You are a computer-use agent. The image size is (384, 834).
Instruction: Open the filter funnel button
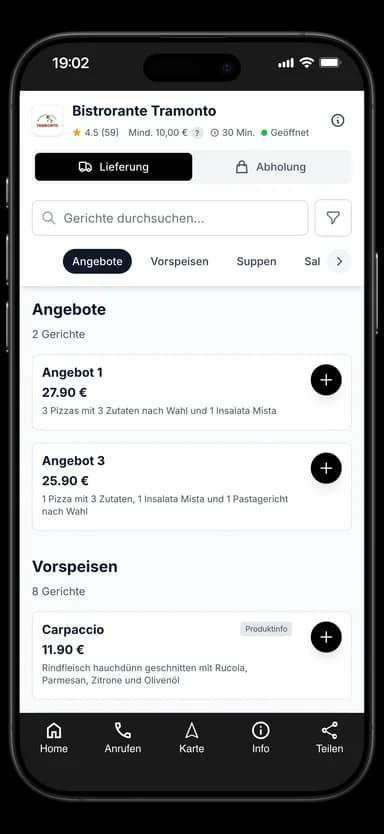pyautogui.click(x=333, y=218)
